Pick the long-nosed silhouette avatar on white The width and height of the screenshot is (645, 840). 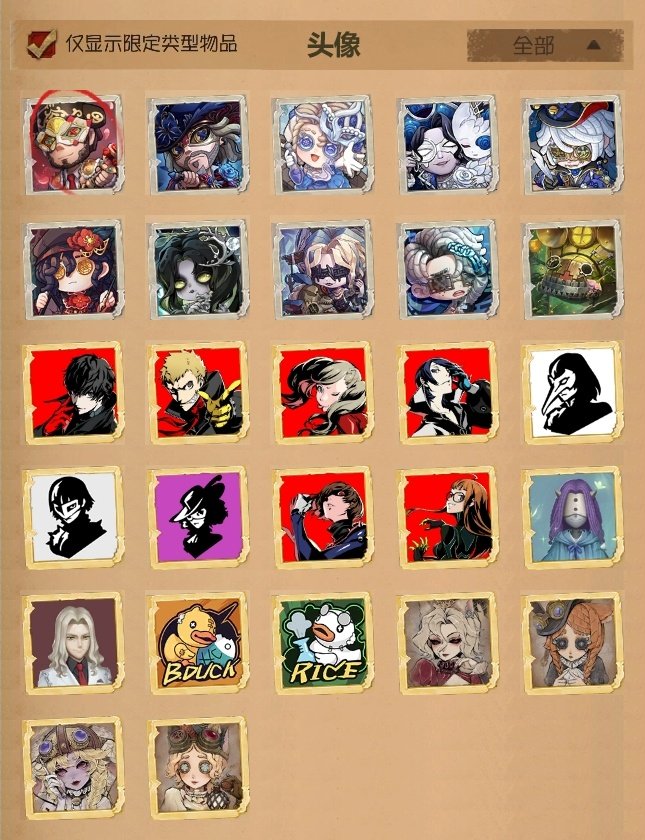(x=571, y=393)
